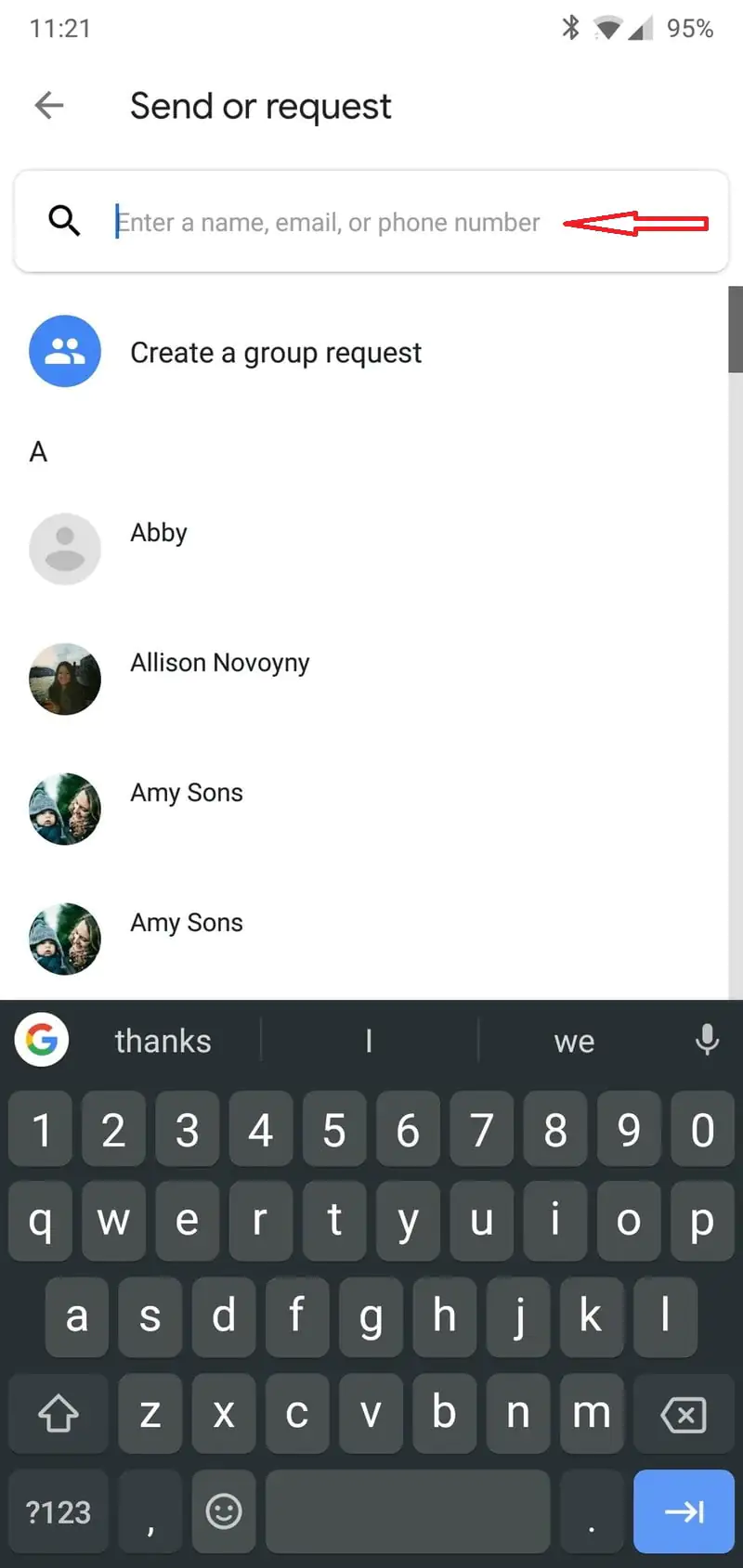Tap the keyboard voice input microphone
This screenshot has height=1568, width=743.
tap(707, 1040)
